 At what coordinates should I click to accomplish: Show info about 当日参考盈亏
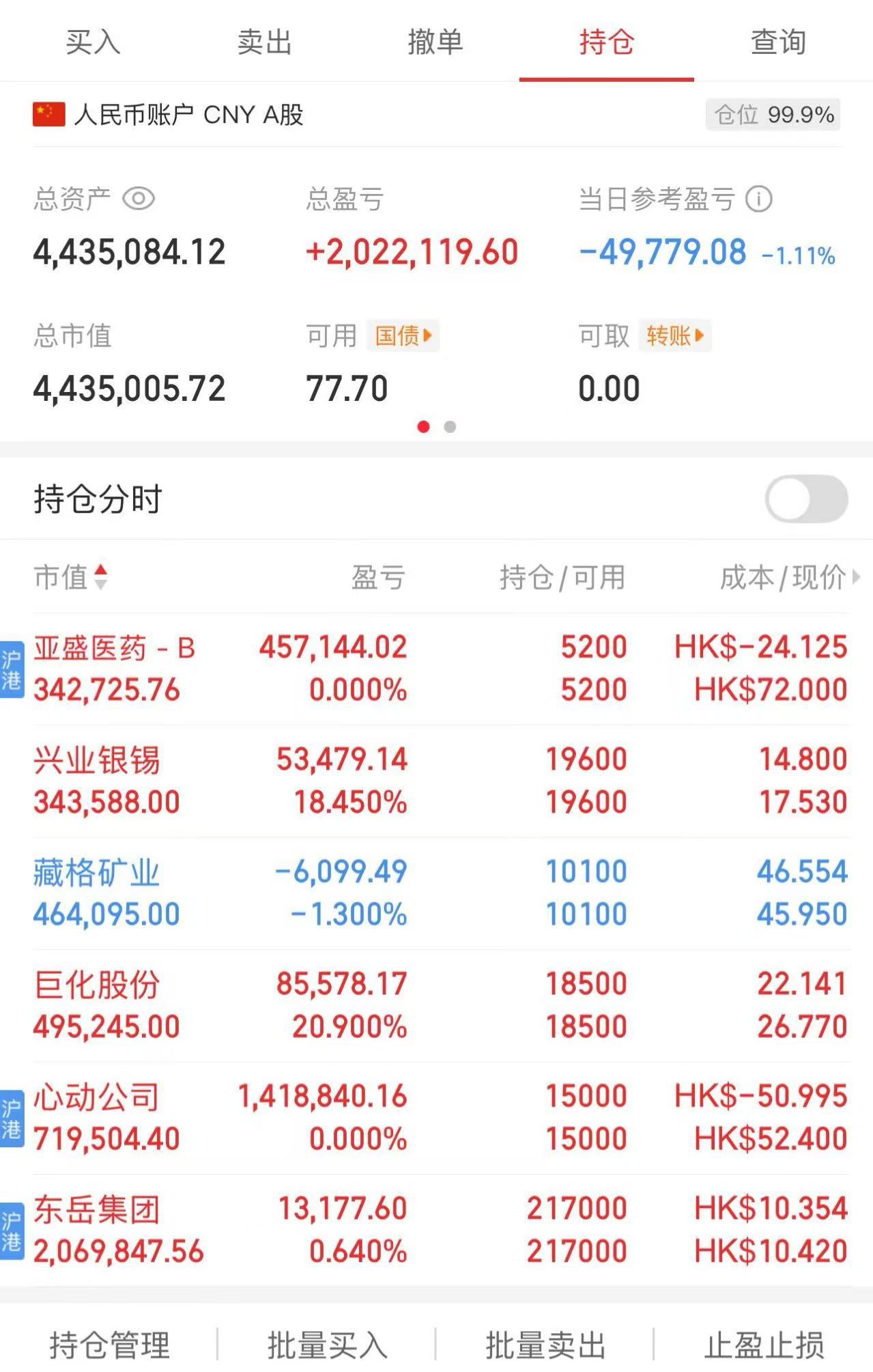click(x=759, y=199)
